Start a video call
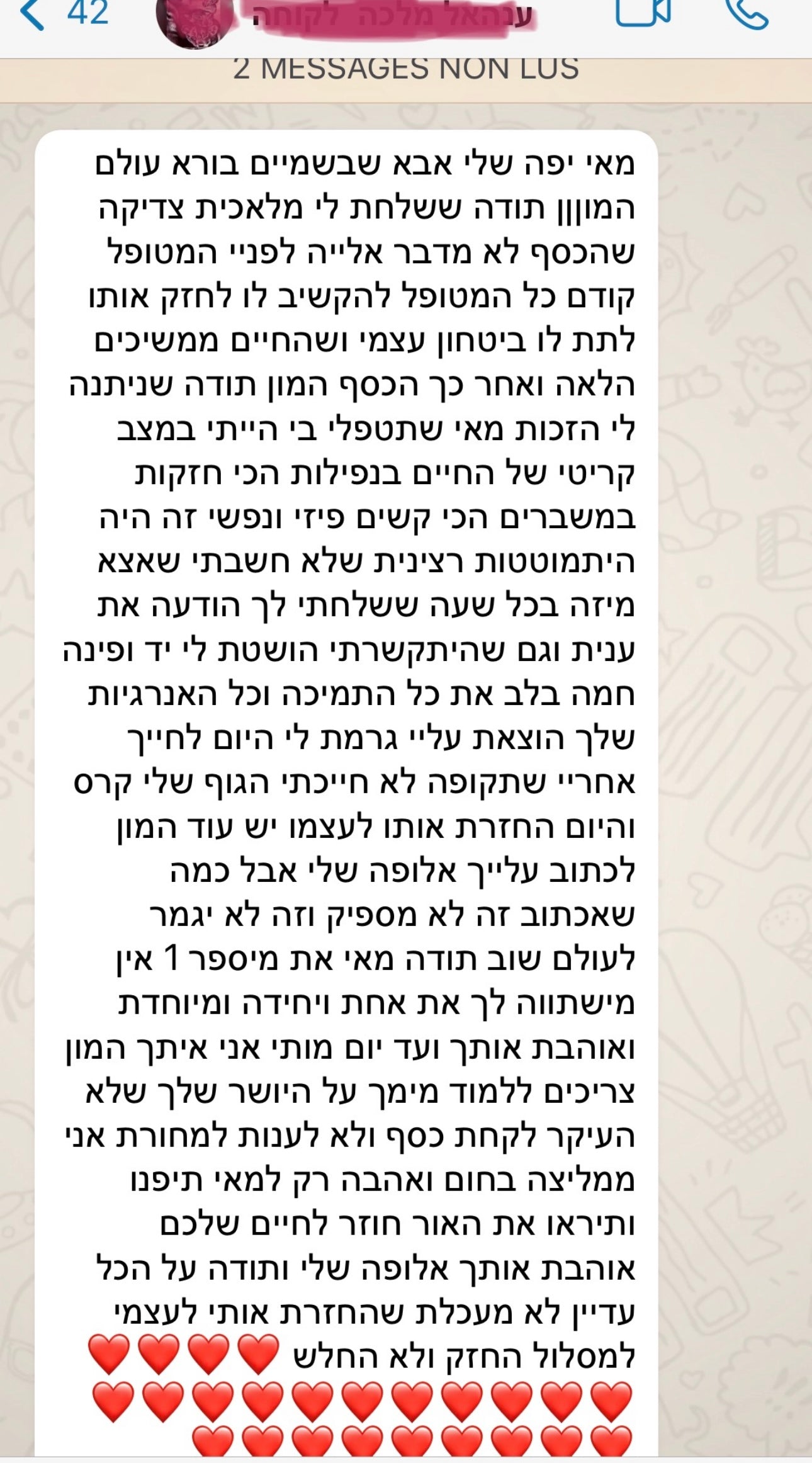The height and width of the screenshot is (1463, 812). tap(642, 14)
